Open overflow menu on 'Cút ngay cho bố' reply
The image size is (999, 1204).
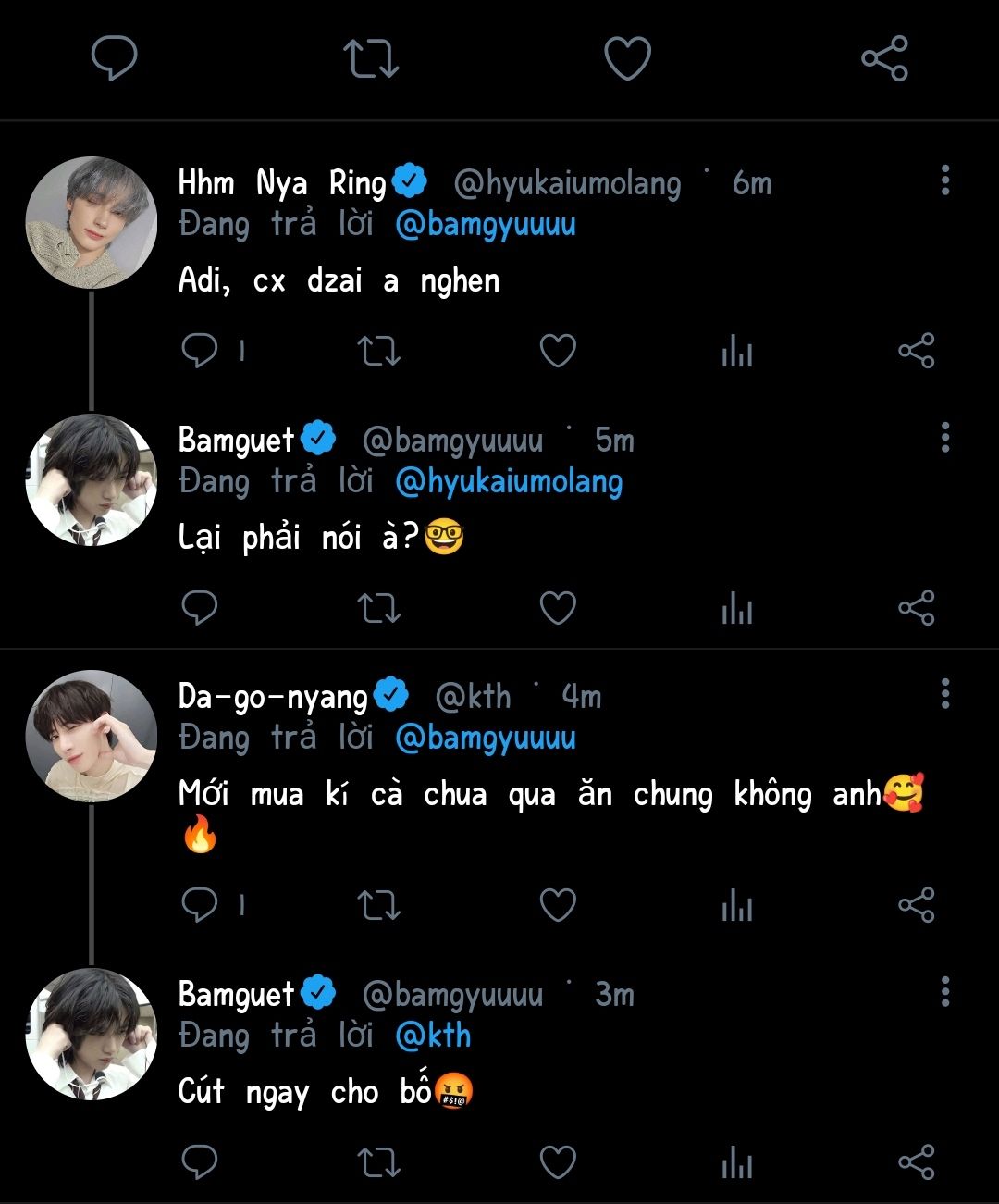click(944, 992)
